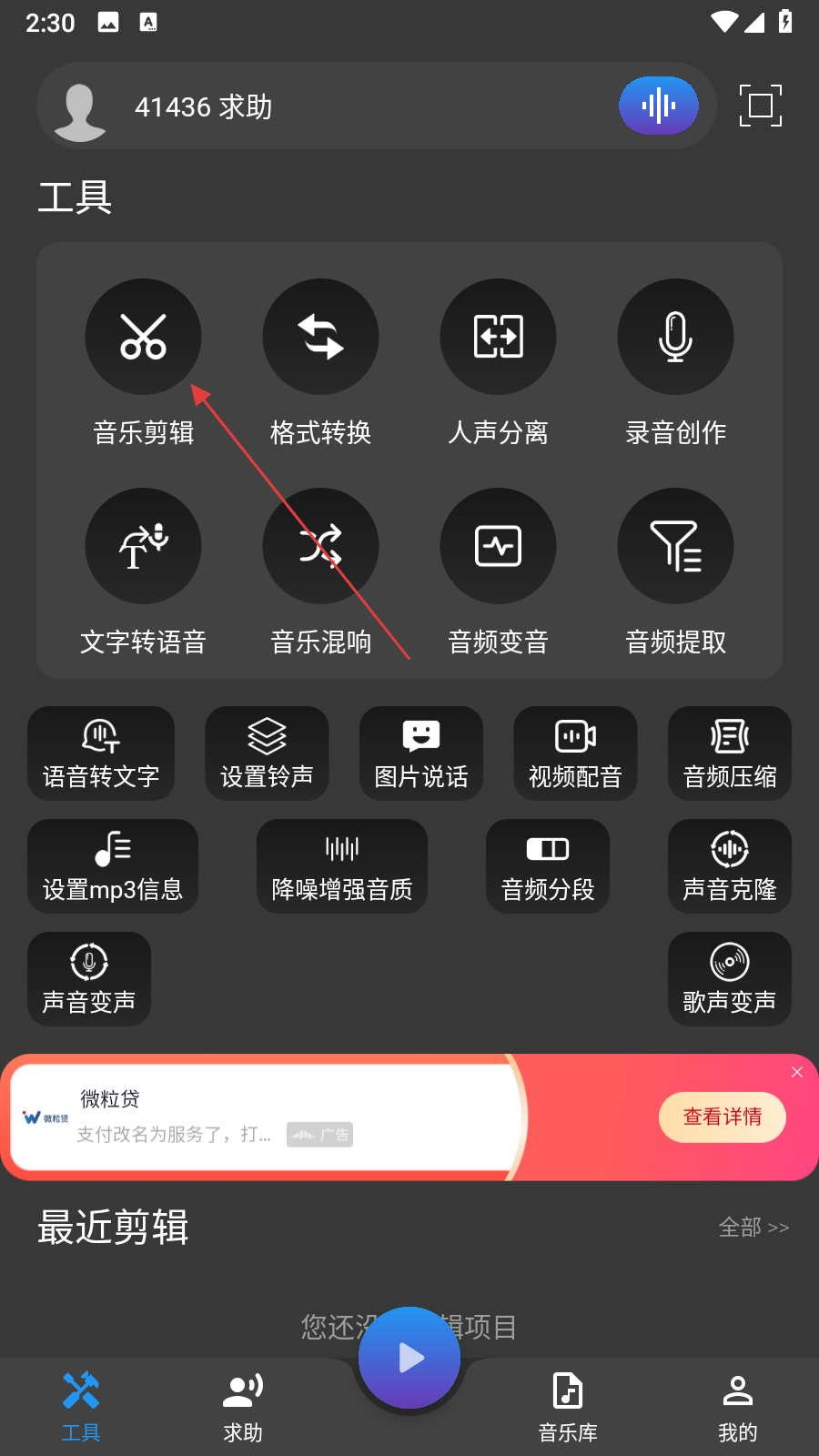
Task: Tap the blue voice waveform button
Action: pyautogui.click(x=659, y=106)
